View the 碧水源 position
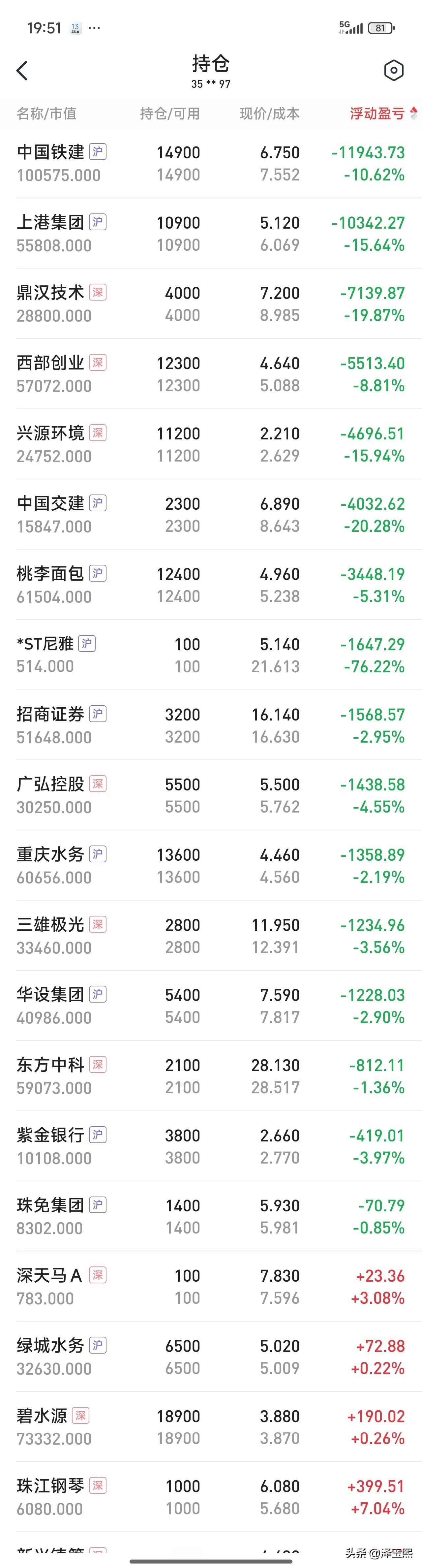The width and height of the screenshot is (422, 1568). pyautogui.click(x=211, y=1427)
